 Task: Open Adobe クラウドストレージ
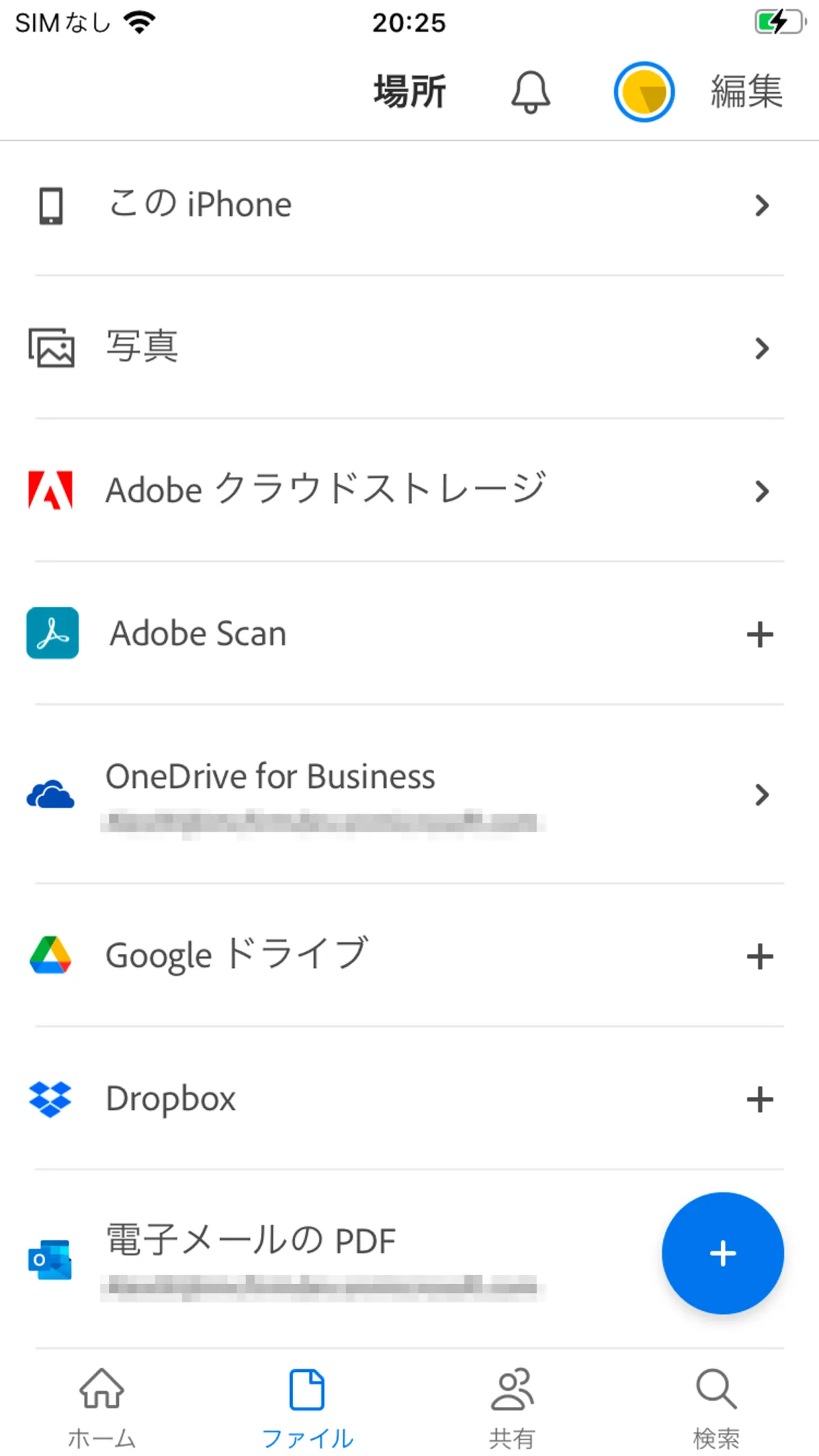[409, 491]
